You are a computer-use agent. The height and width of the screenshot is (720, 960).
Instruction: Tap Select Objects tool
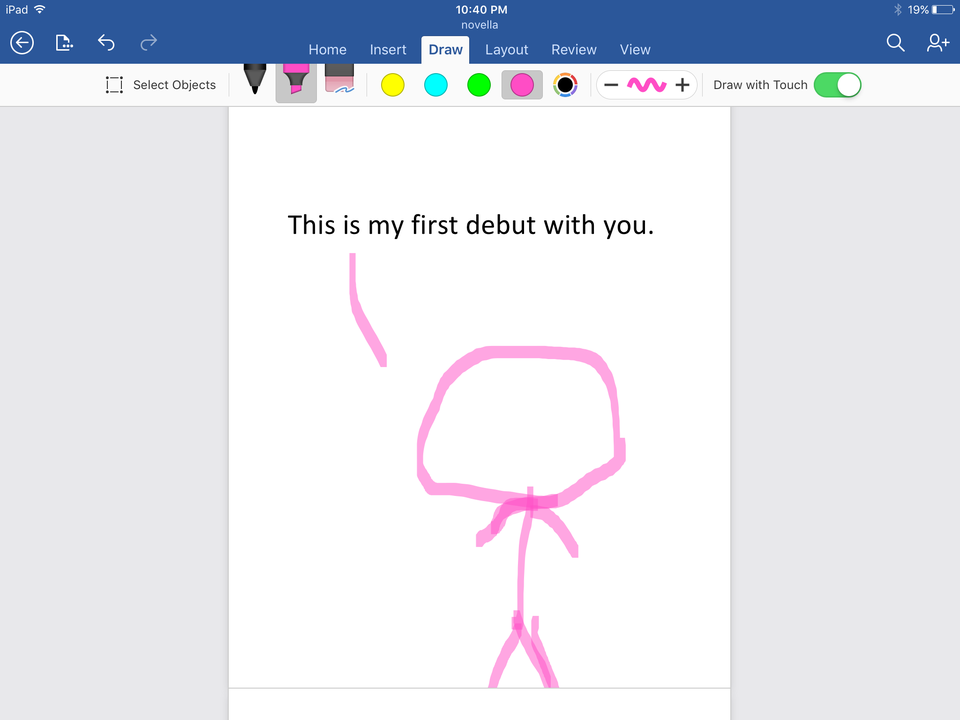click(x=161, y=85)
